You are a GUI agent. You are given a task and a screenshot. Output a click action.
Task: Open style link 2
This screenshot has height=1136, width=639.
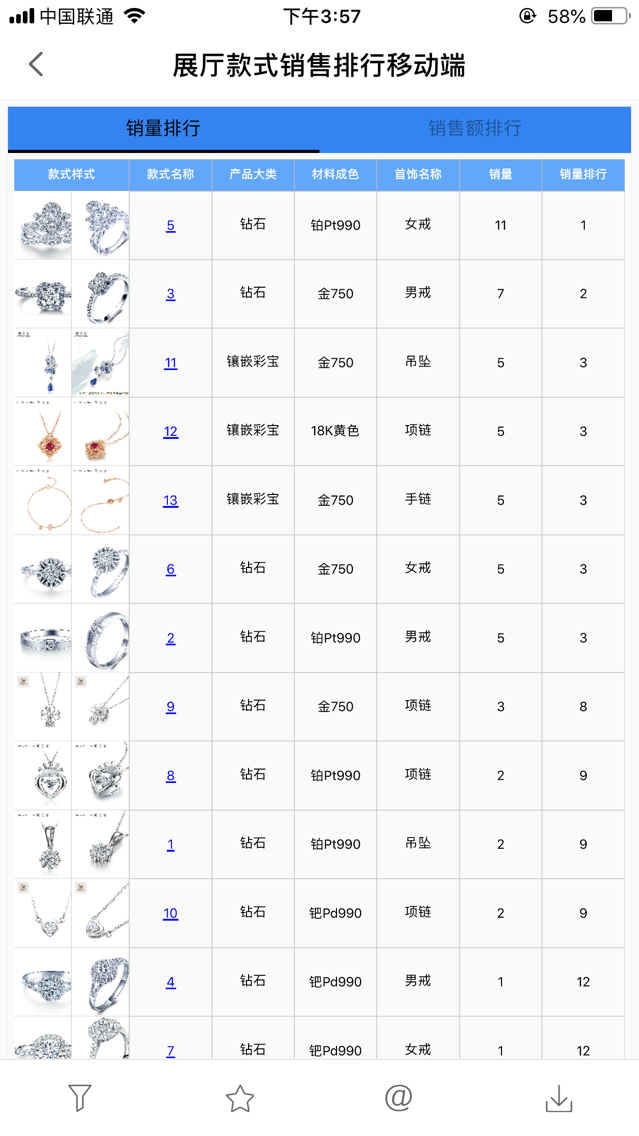[x=170, y=638]
